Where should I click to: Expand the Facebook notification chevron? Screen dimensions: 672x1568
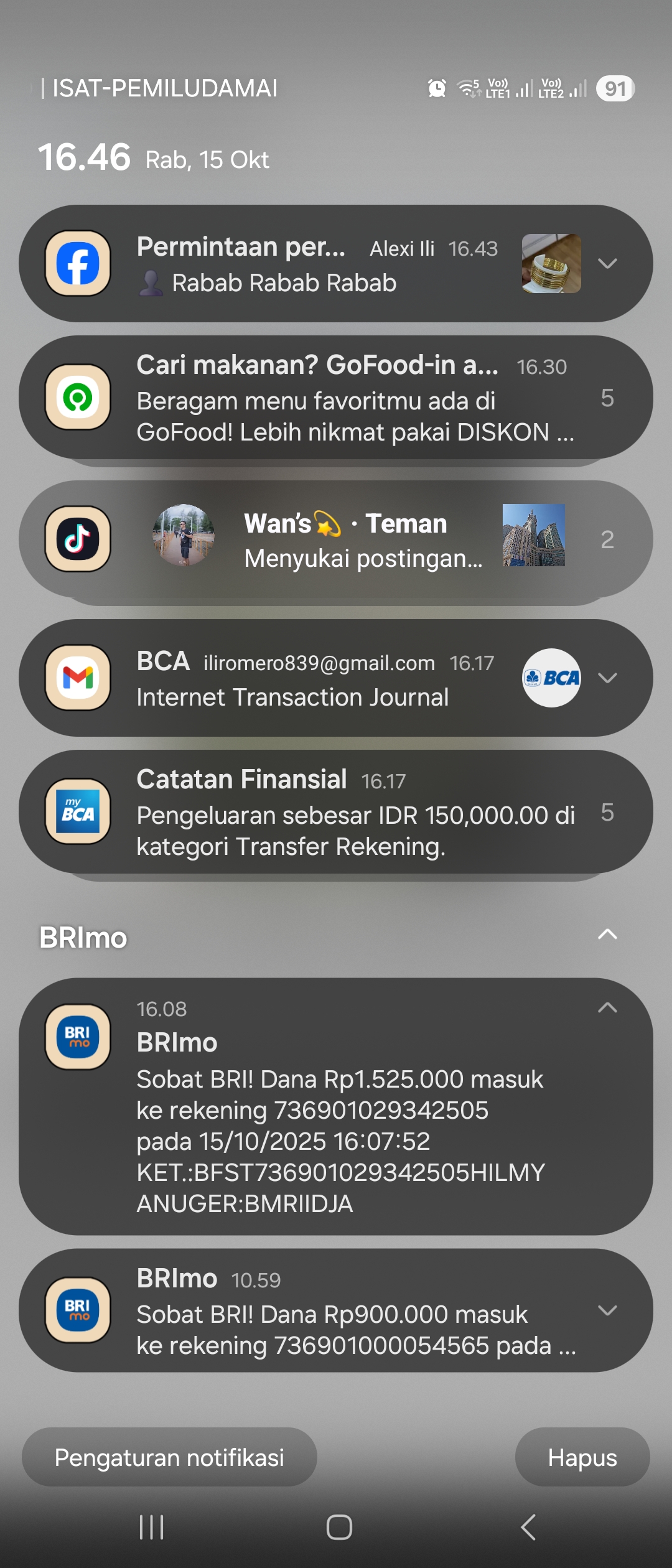pos(607,263)
